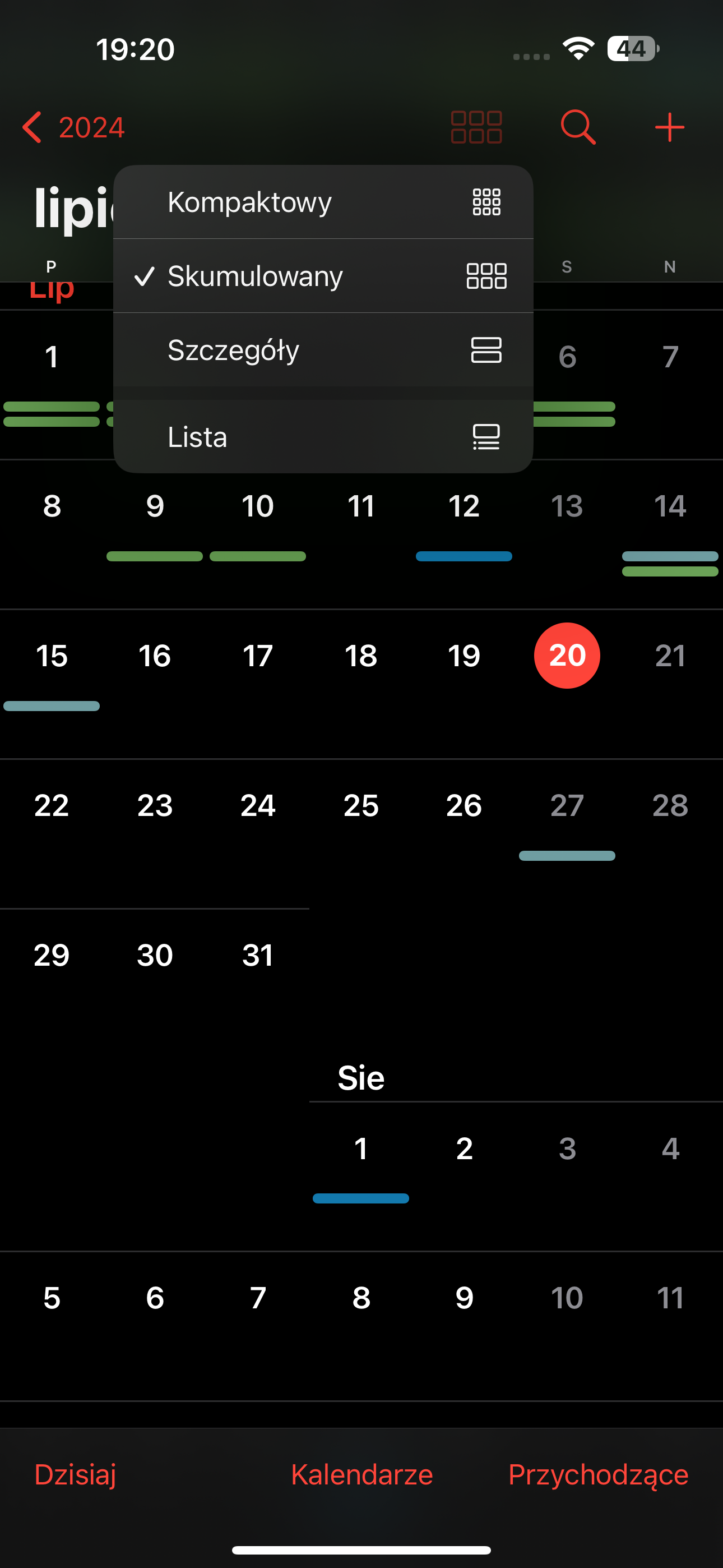Open July 27 in the calendar
Screen dimensions: 723x1568
(x=567, y=806)
